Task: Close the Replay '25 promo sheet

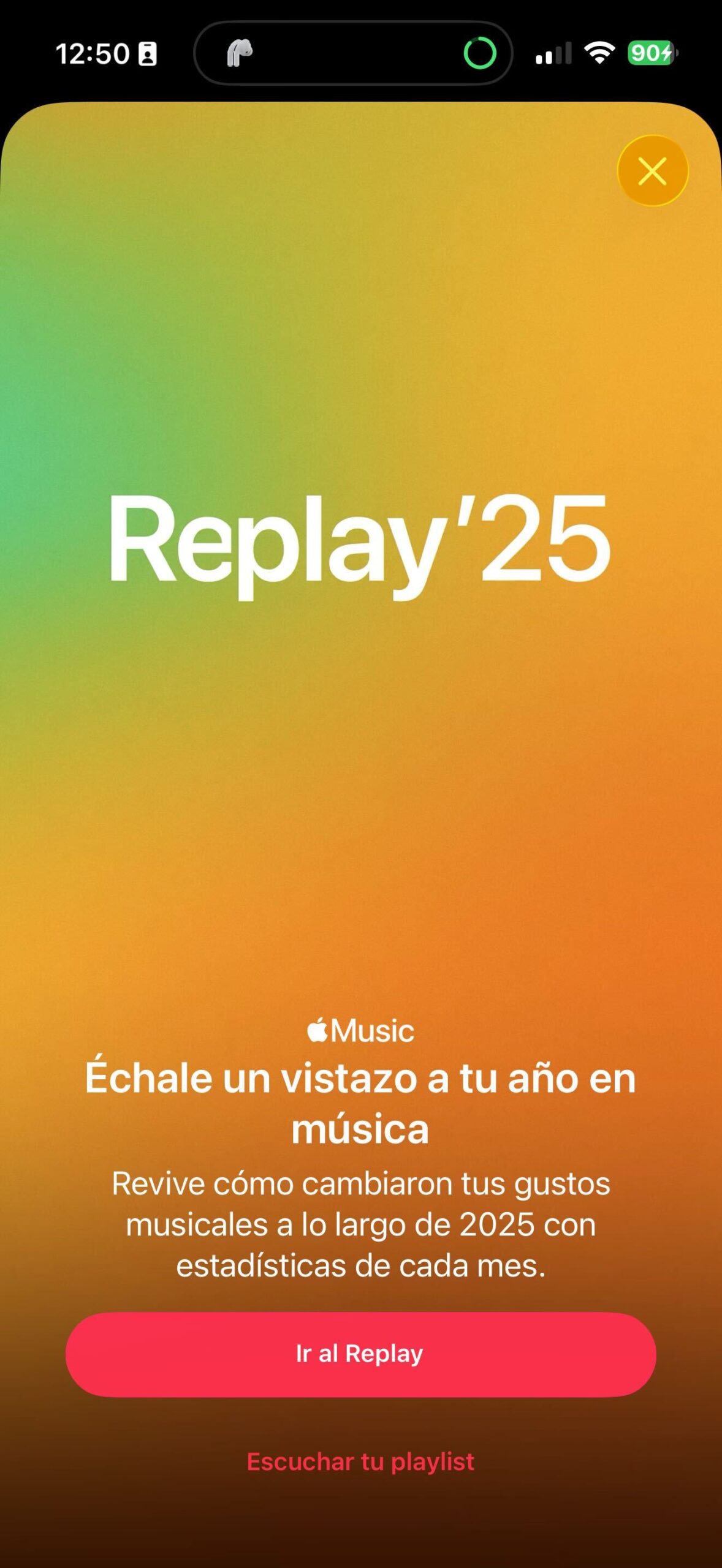Action: (x=652, y=171)
